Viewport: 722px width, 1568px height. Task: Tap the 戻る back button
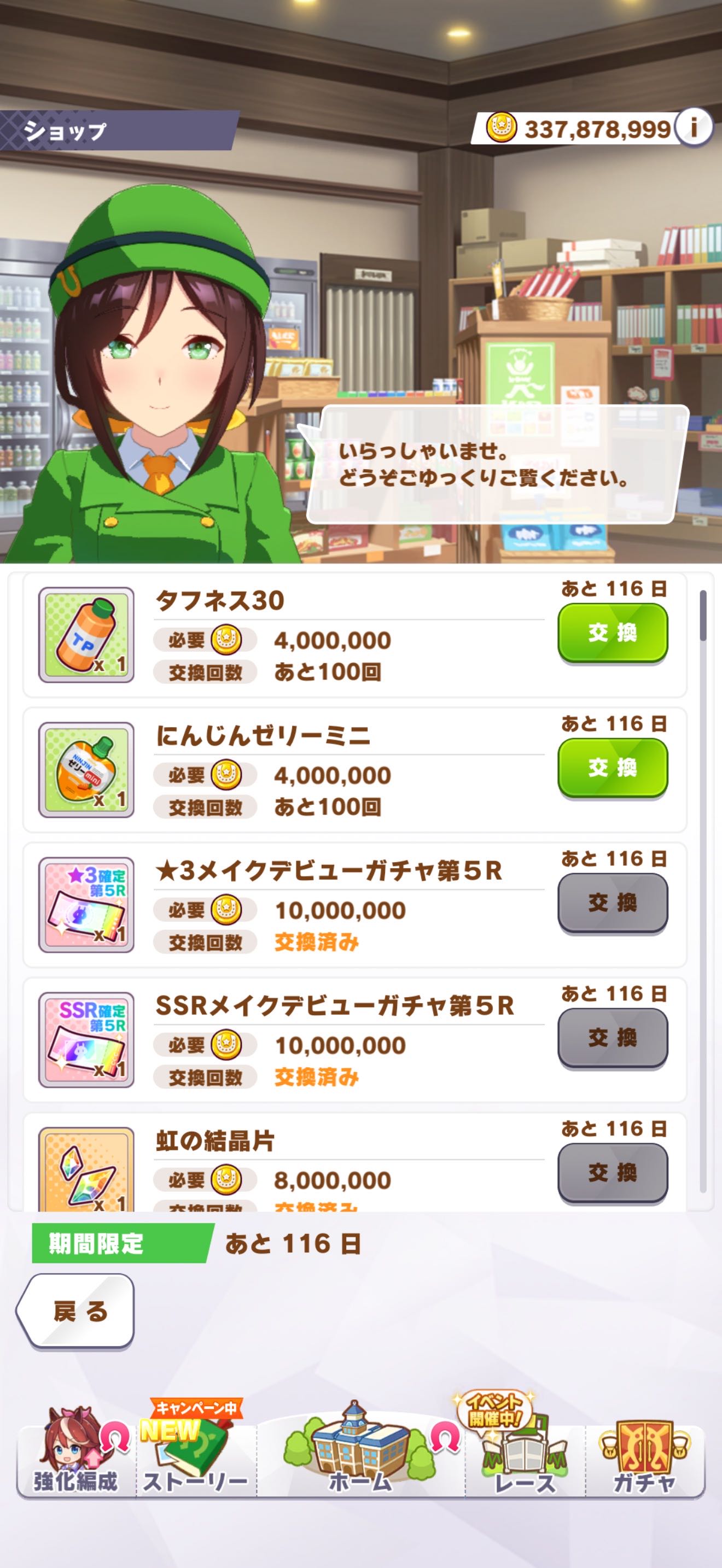point(77,1310)
